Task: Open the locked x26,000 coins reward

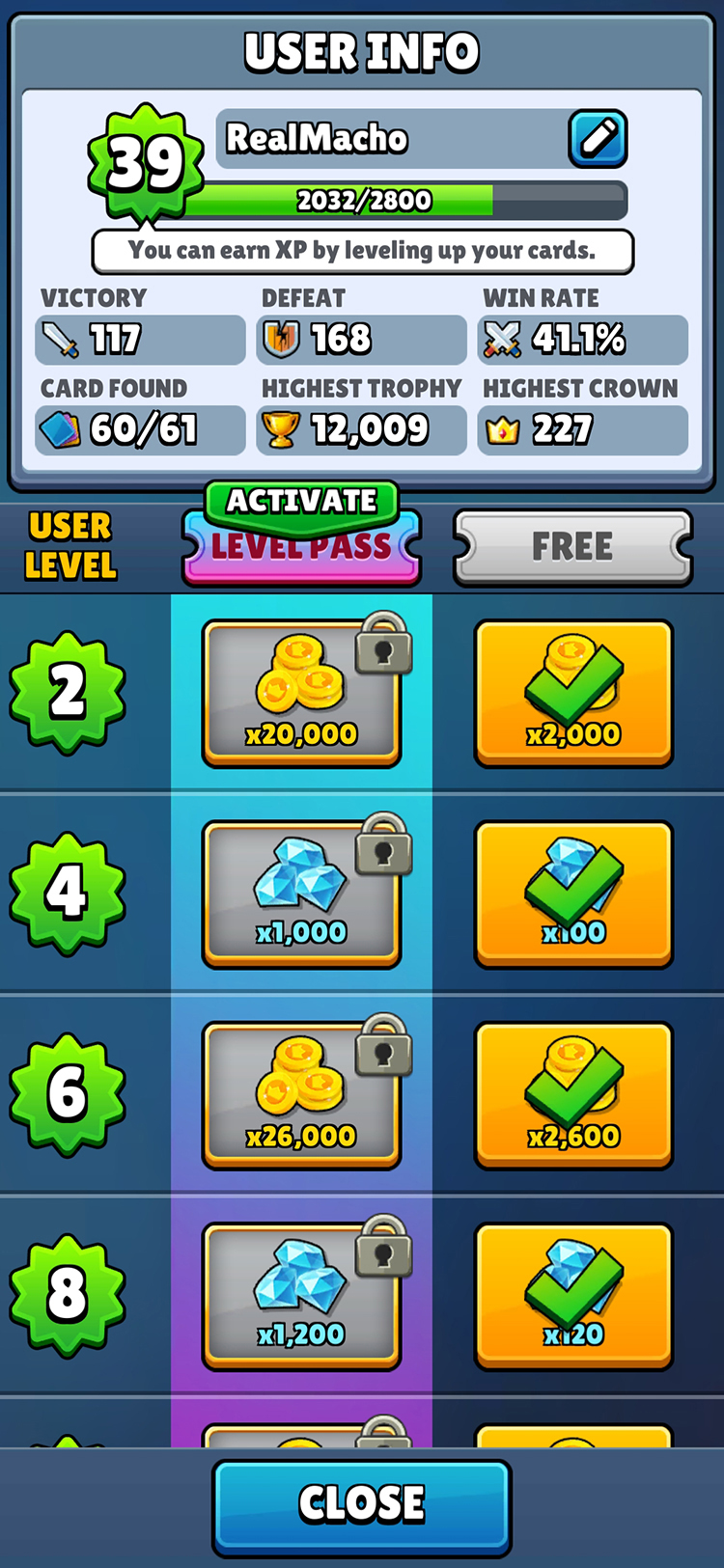Action: point(301,1096)
